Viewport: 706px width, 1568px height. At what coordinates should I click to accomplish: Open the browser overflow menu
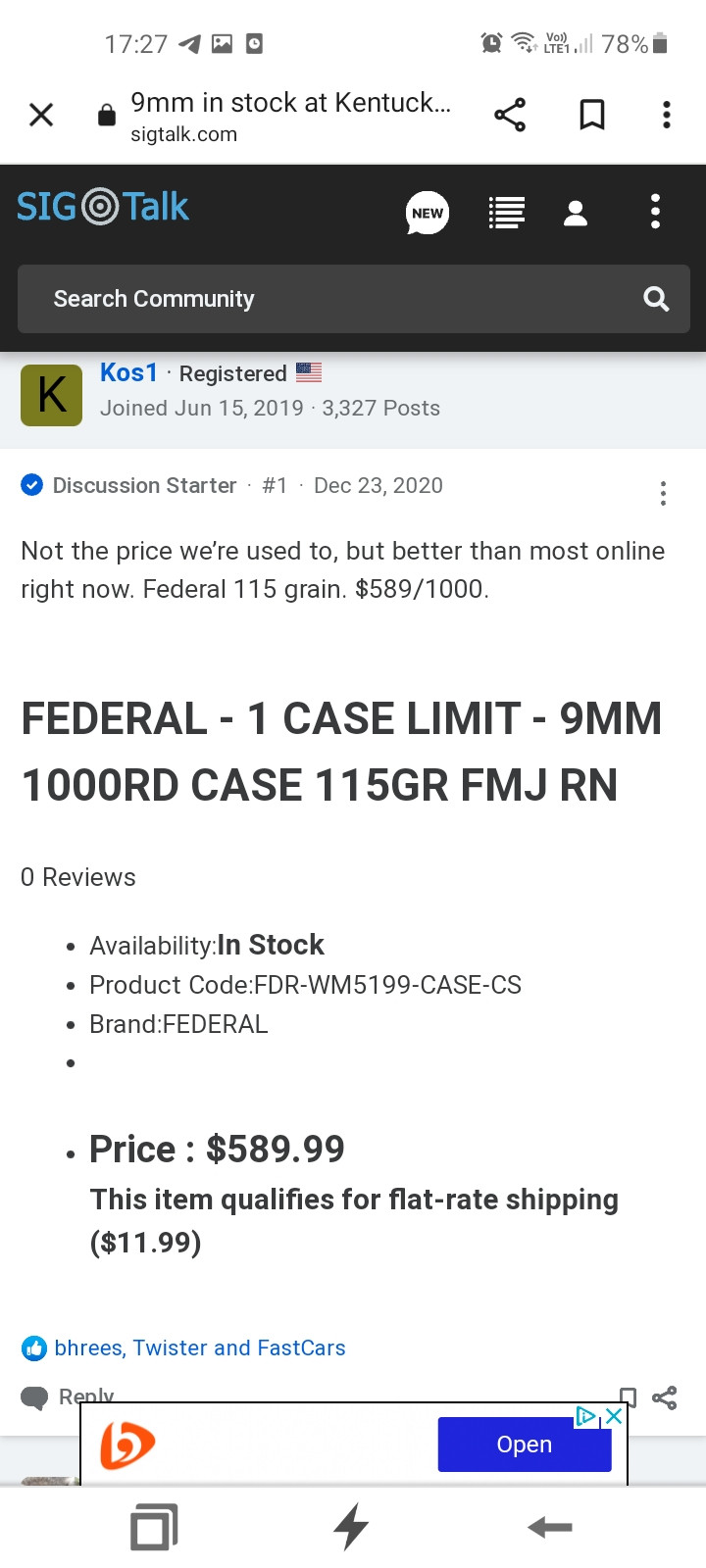coord(667,116)
